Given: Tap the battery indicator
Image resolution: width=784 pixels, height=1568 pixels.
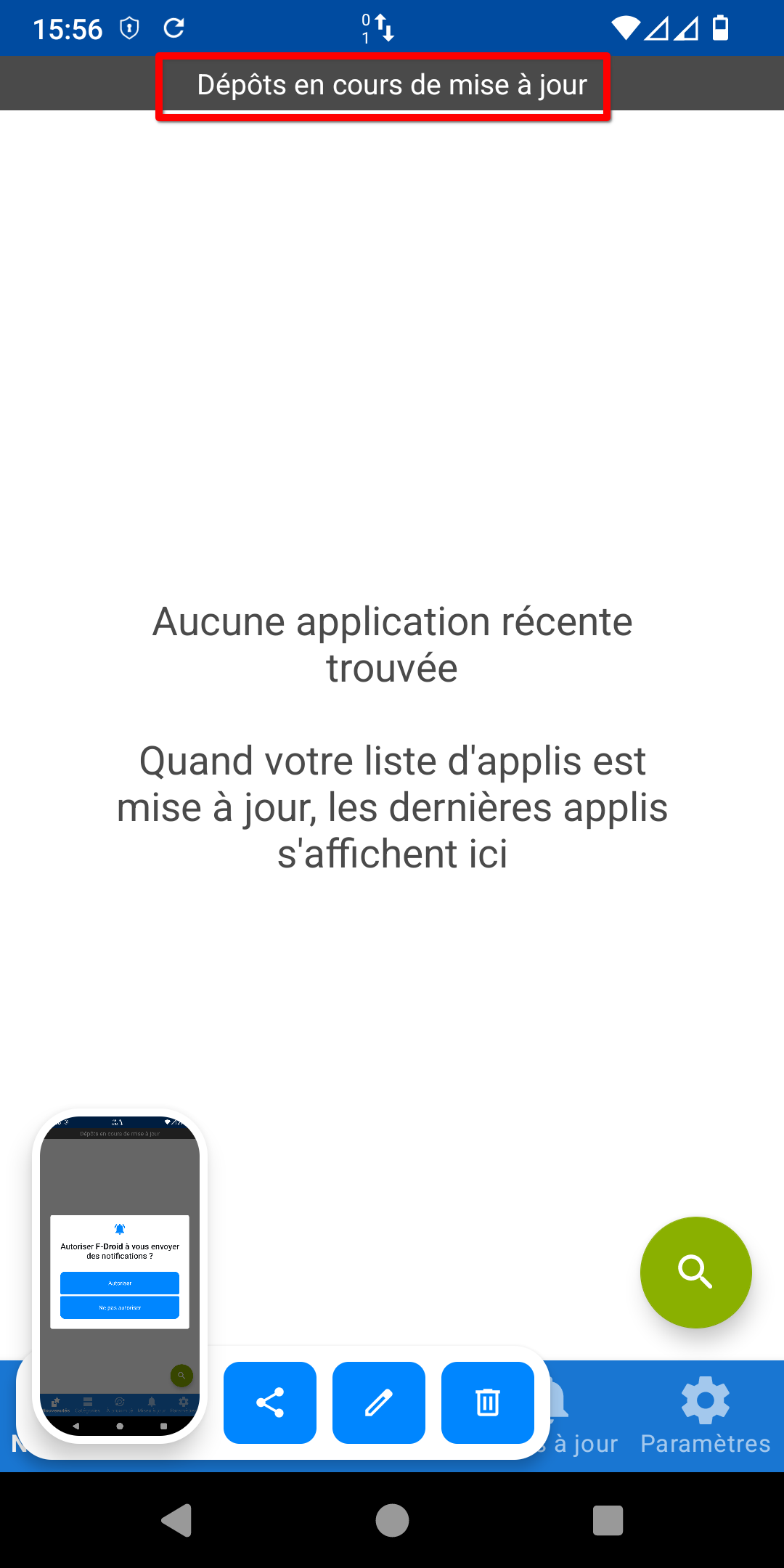Looking at the screenshot, I should click(x=721, y=28).
